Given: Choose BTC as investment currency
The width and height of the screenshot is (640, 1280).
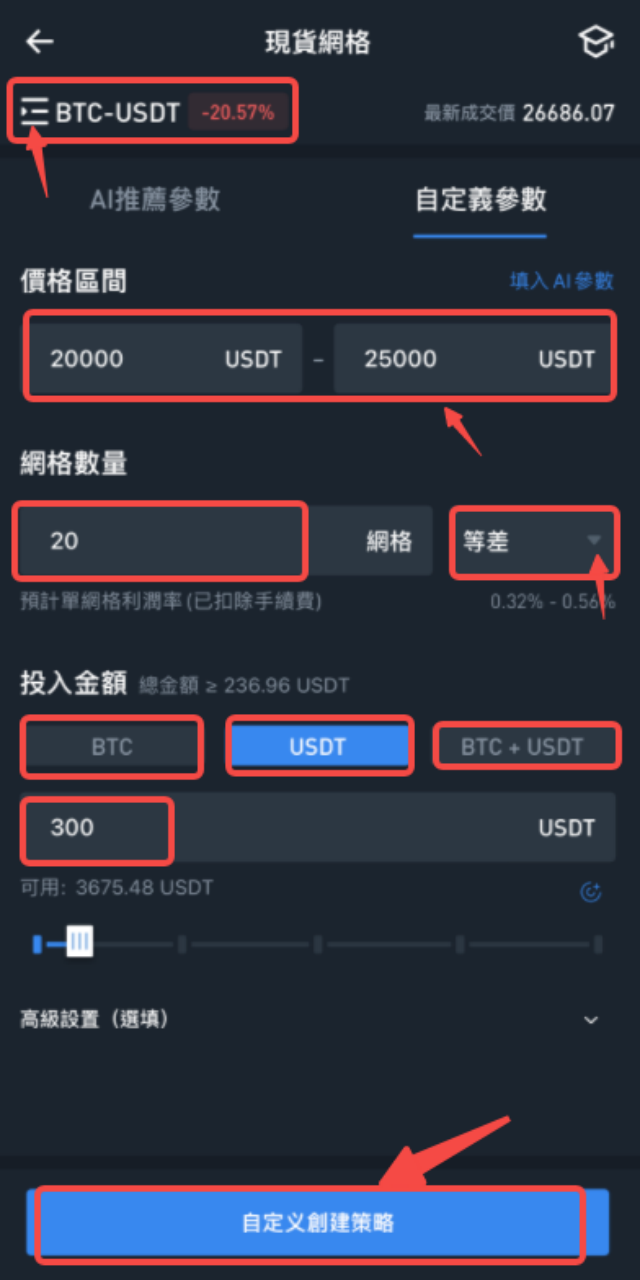Looking at the screenshot, I should coord(112,746).
